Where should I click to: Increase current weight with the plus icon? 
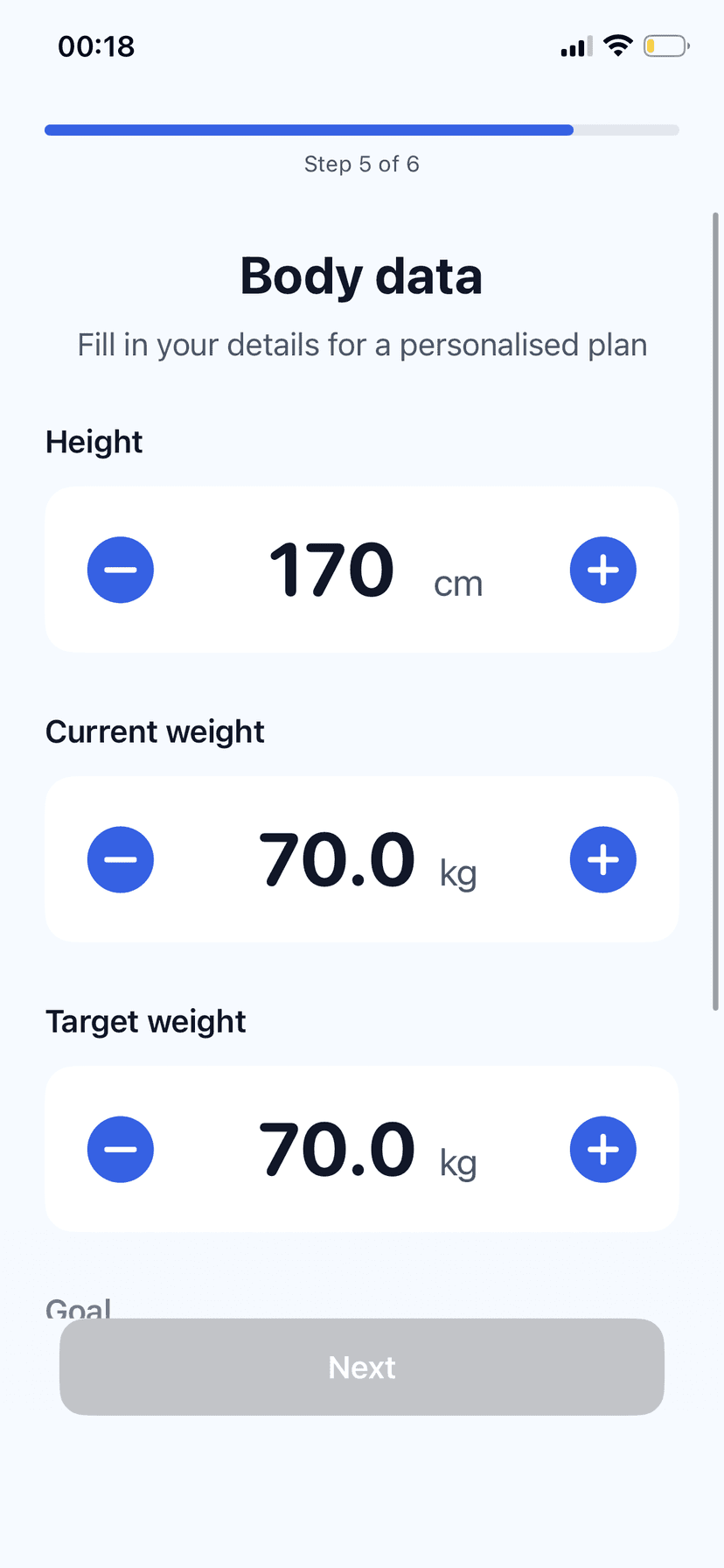tap(602, 859)
